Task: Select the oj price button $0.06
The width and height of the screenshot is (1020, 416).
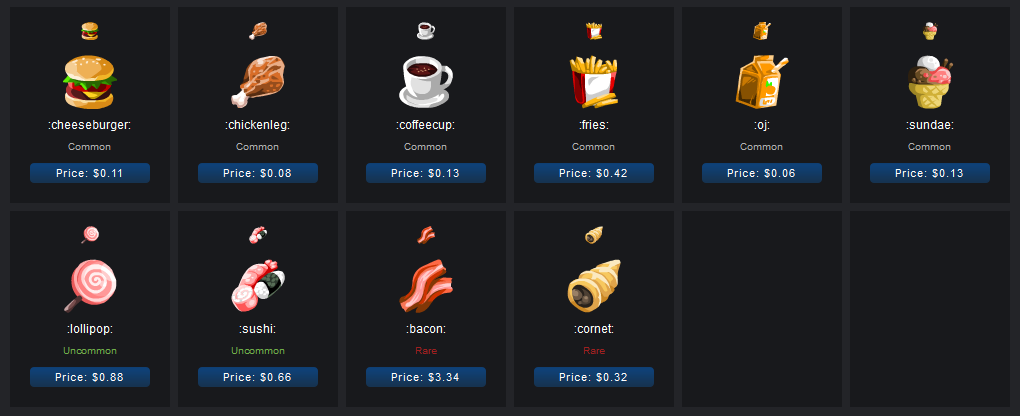Action: click(762, 173)
